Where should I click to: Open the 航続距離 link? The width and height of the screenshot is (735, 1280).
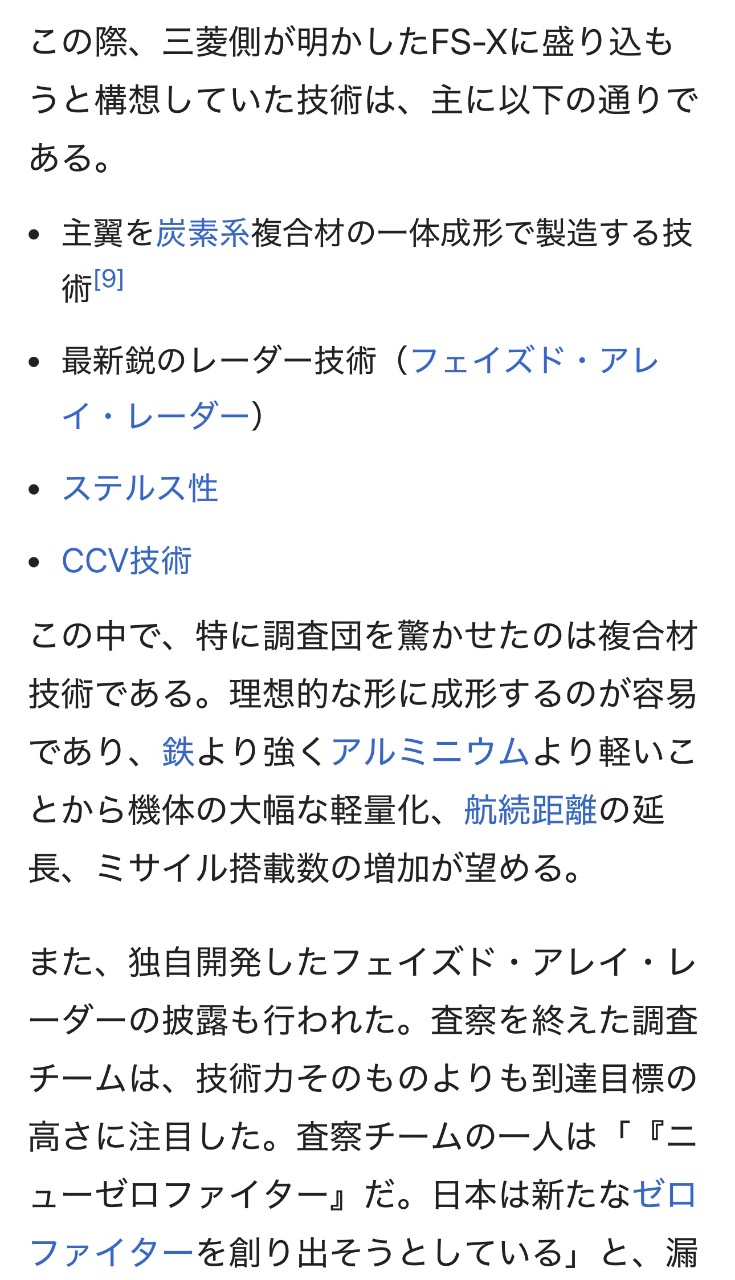click(x=530, y=810)
